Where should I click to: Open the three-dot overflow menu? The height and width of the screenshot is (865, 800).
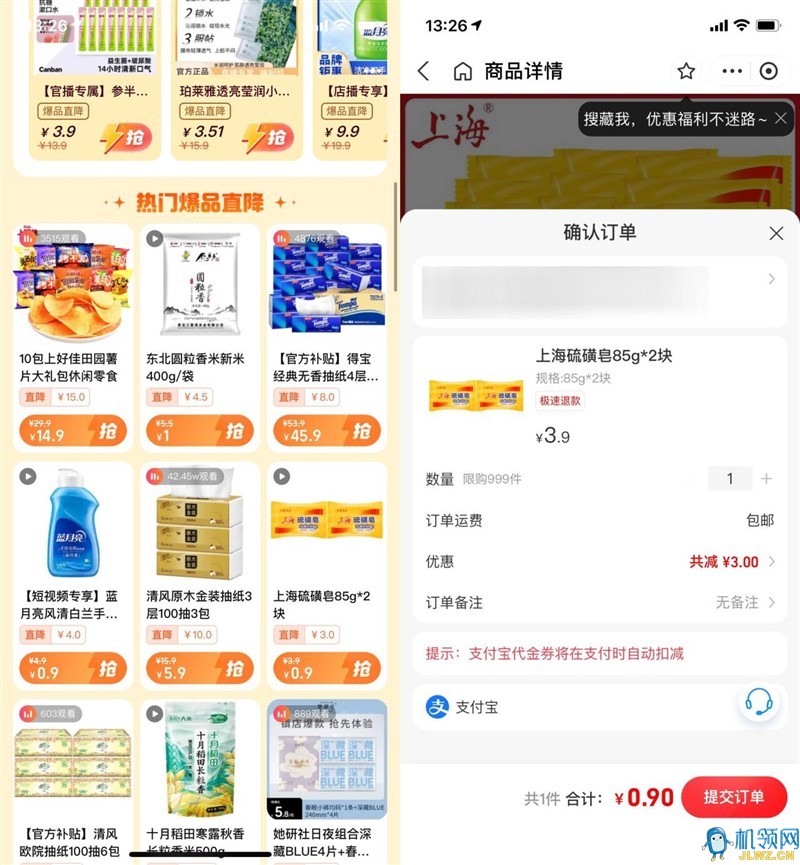point(732,71)
